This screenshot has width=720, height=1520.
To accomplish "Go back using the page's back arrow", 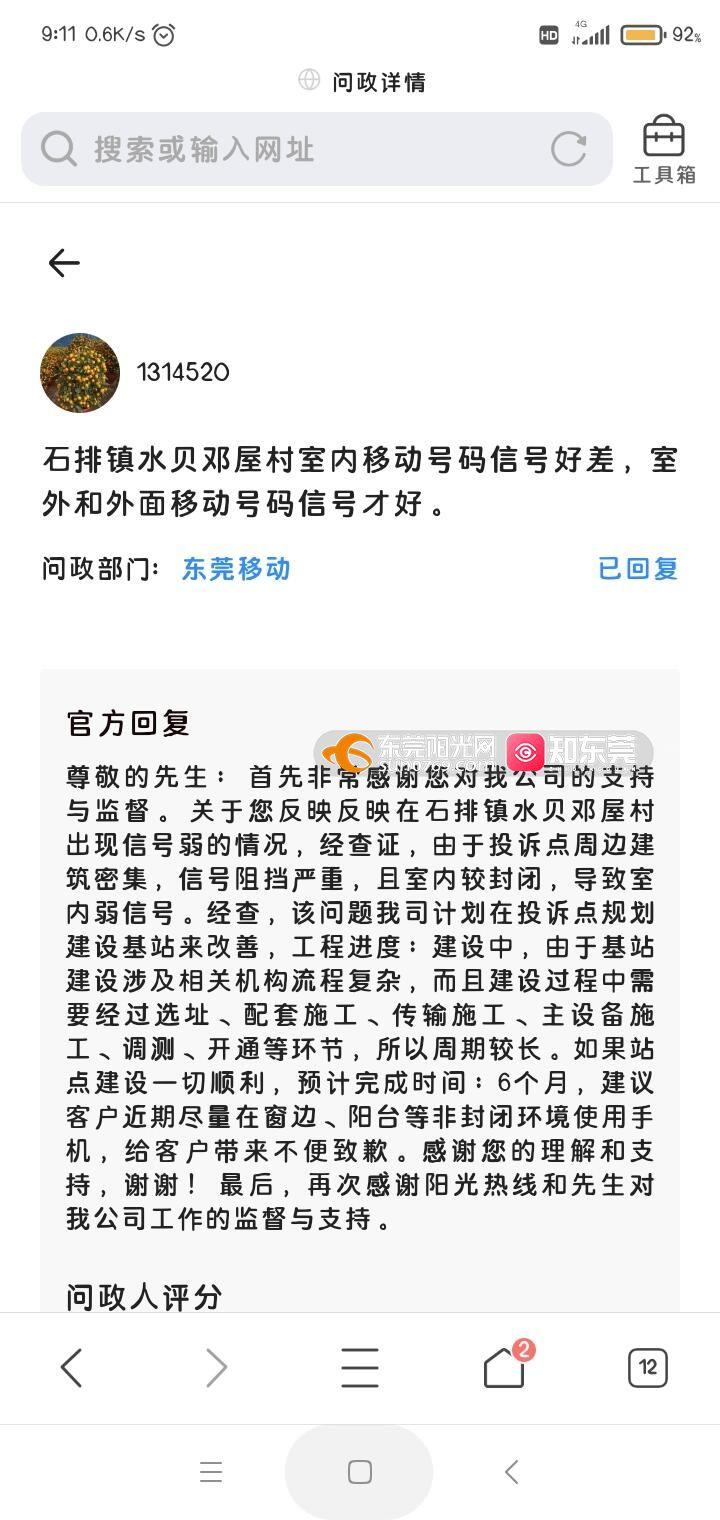I will tap(64, 263).
